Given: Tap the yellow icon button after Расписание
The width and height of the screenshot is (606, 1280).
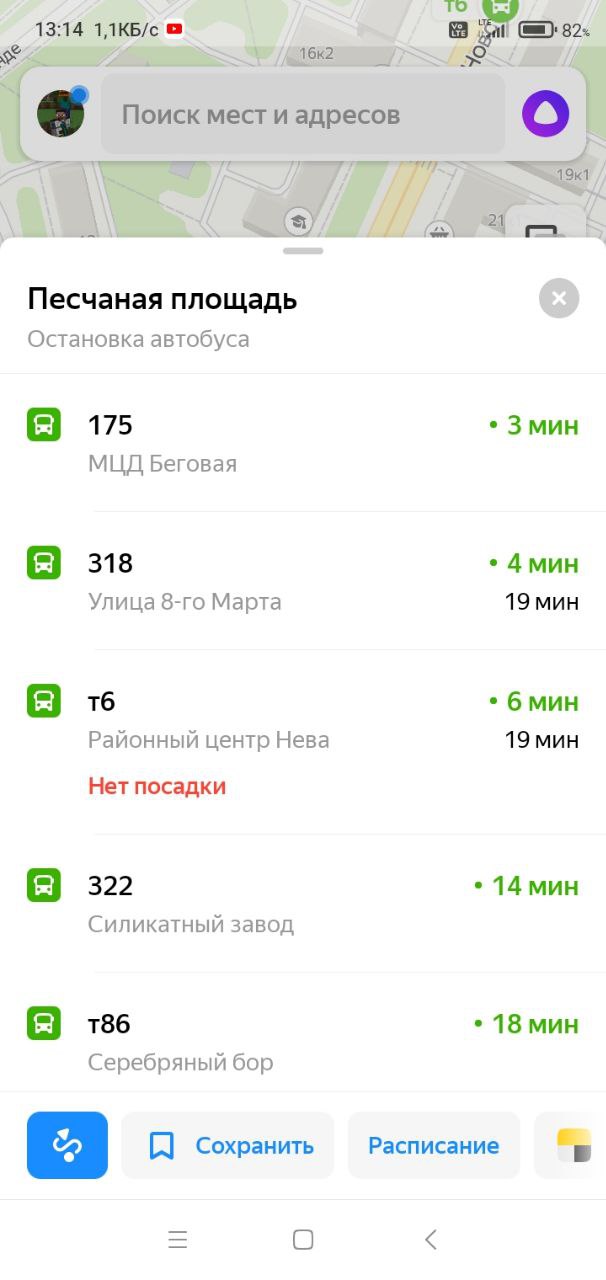Looking at the screenshot, I should [x=572, y=1145].
